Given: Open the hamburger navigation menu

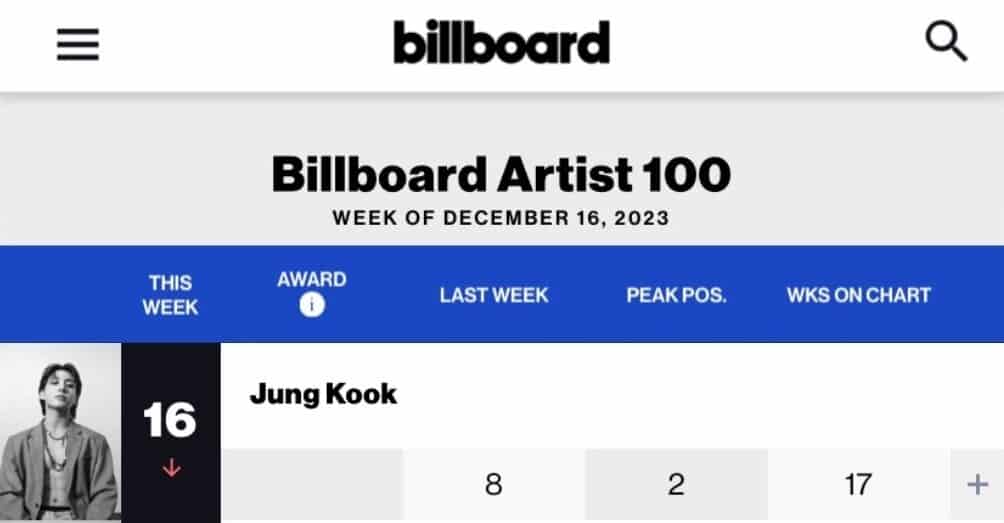Looking at the screenshot, I should click(x=77, y=45).
